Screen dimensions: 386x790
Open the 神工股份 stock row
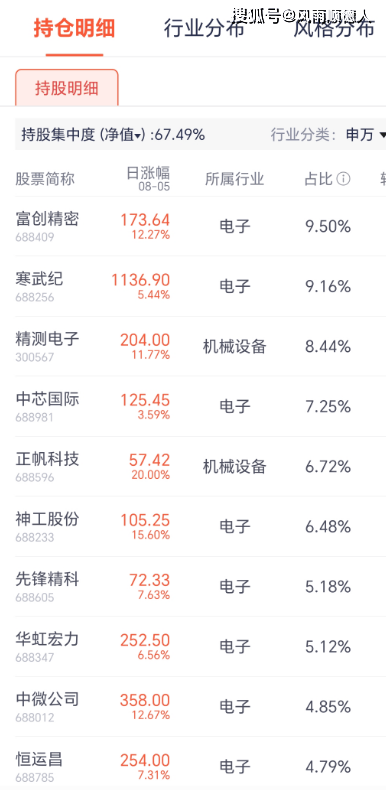click(x=193, y=526)
